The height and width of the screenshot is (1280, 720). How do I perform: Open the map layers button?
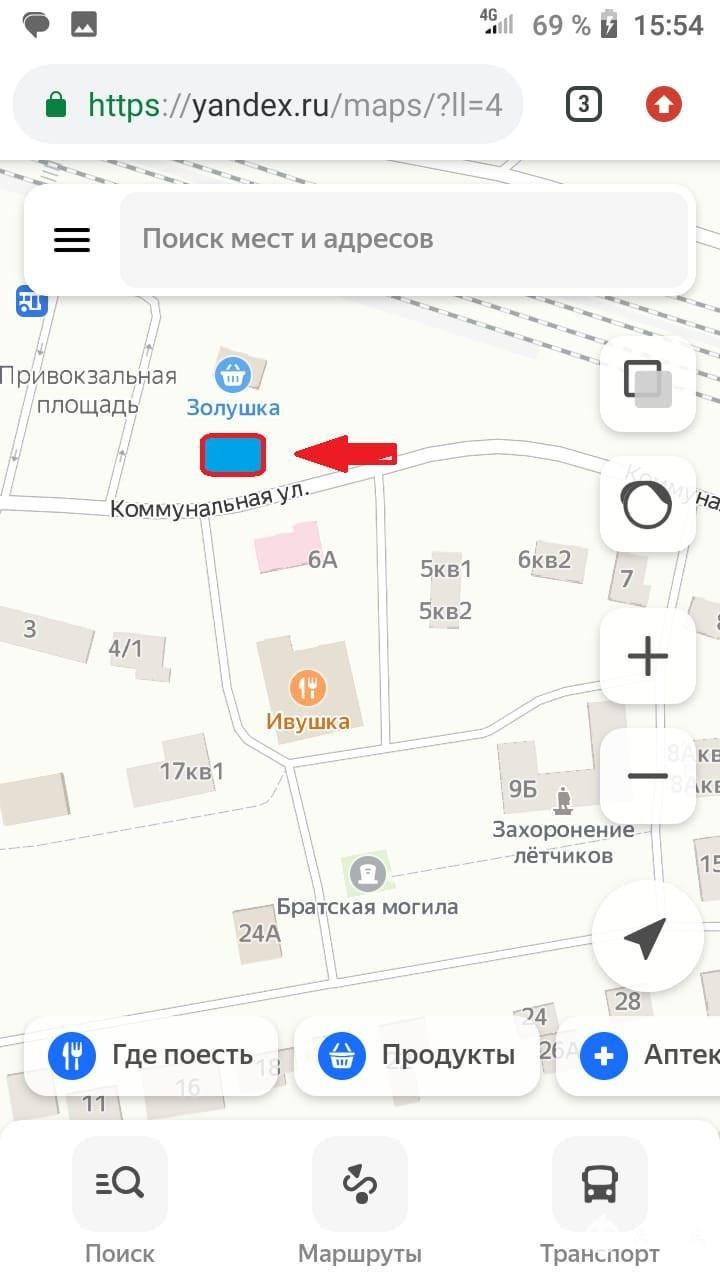click(x=647, y=384)
